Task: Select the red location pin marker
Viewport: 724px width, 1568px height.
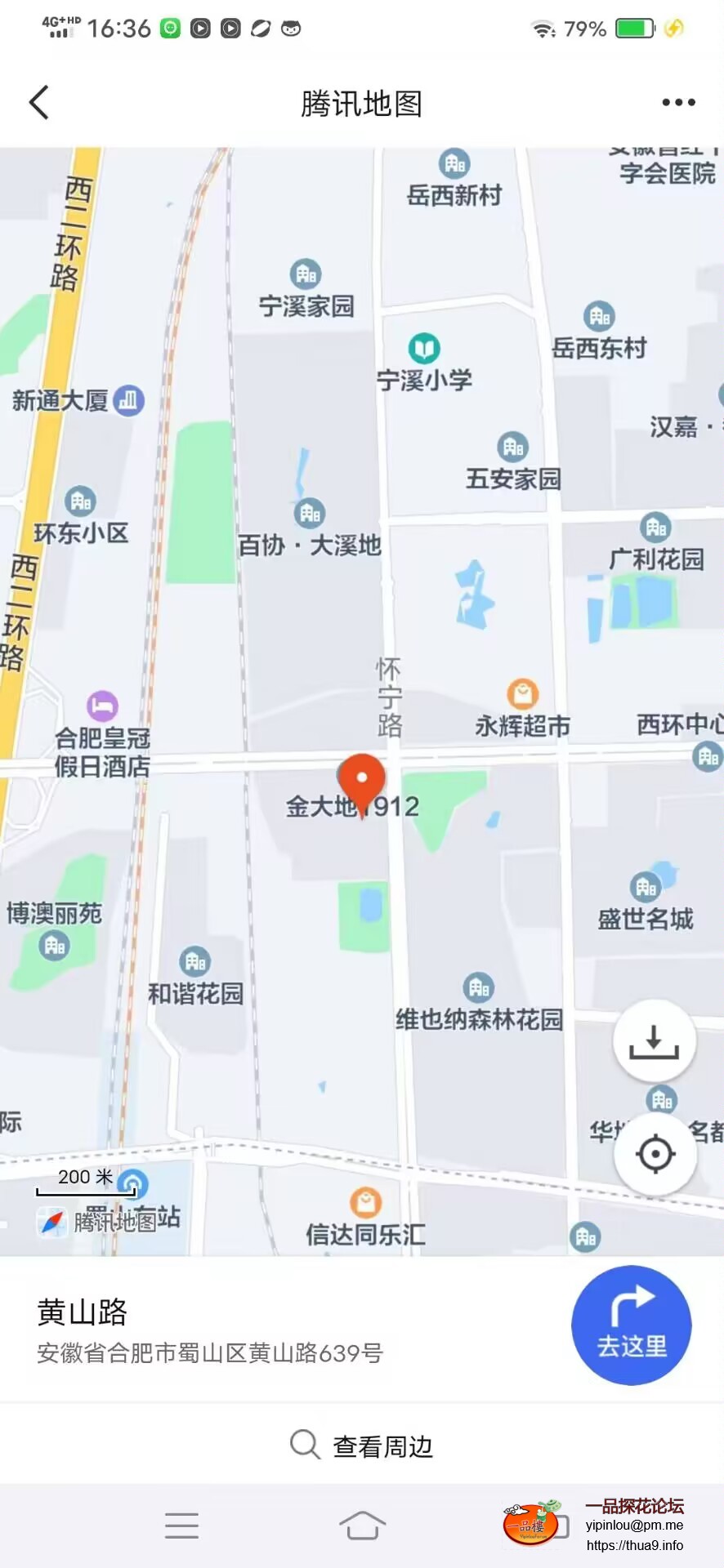Action: [361, 782]
